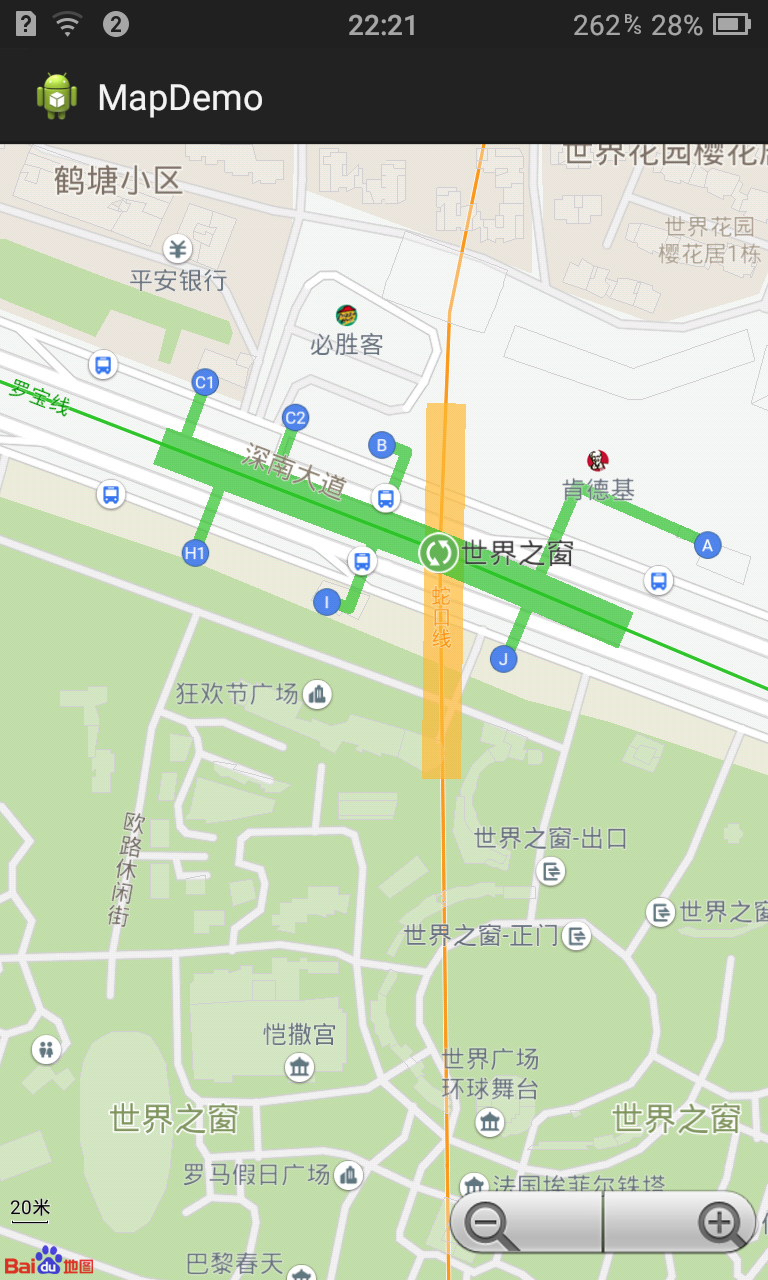
Task: Select subway exit C1 marker
Action: pyautogui.click(x=205, y=382)
